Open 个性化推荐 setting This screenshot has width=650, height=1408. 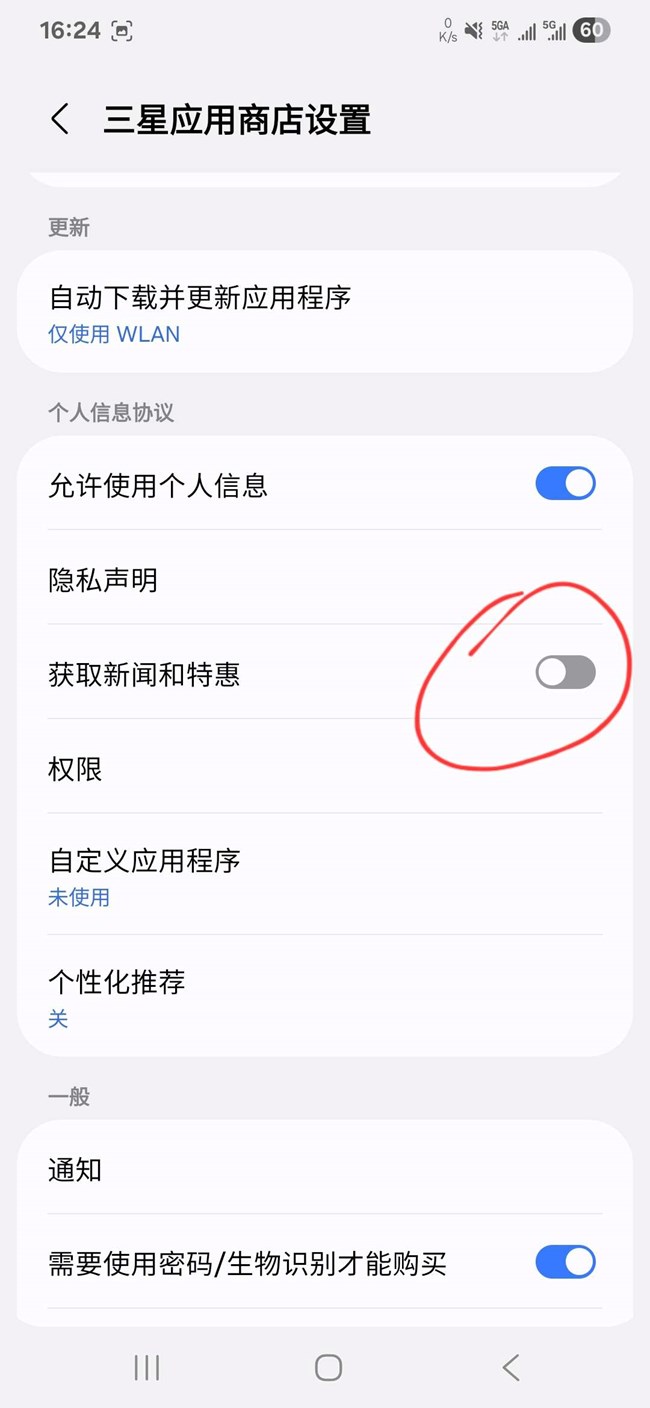(325, 996)
